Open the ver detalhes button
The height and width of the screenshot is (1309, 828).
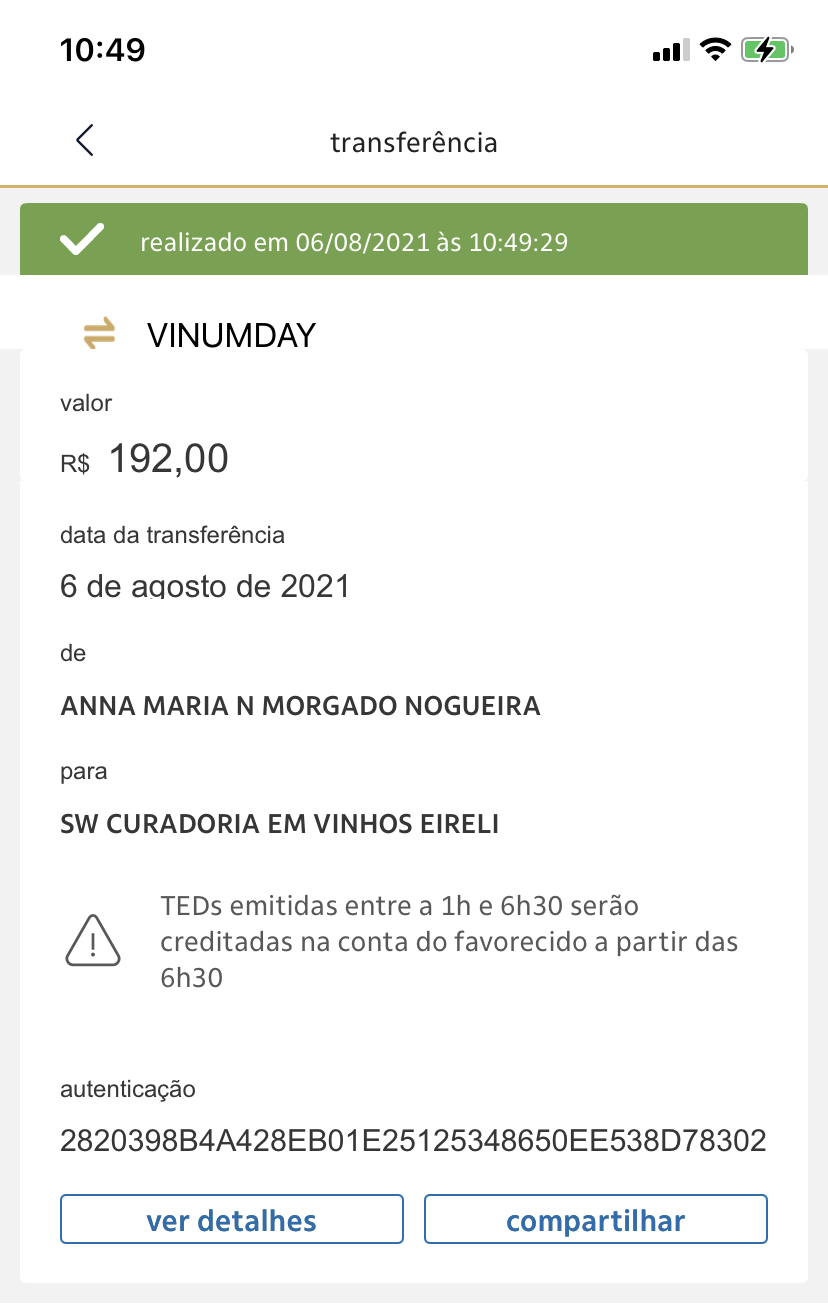point(231,1220)
